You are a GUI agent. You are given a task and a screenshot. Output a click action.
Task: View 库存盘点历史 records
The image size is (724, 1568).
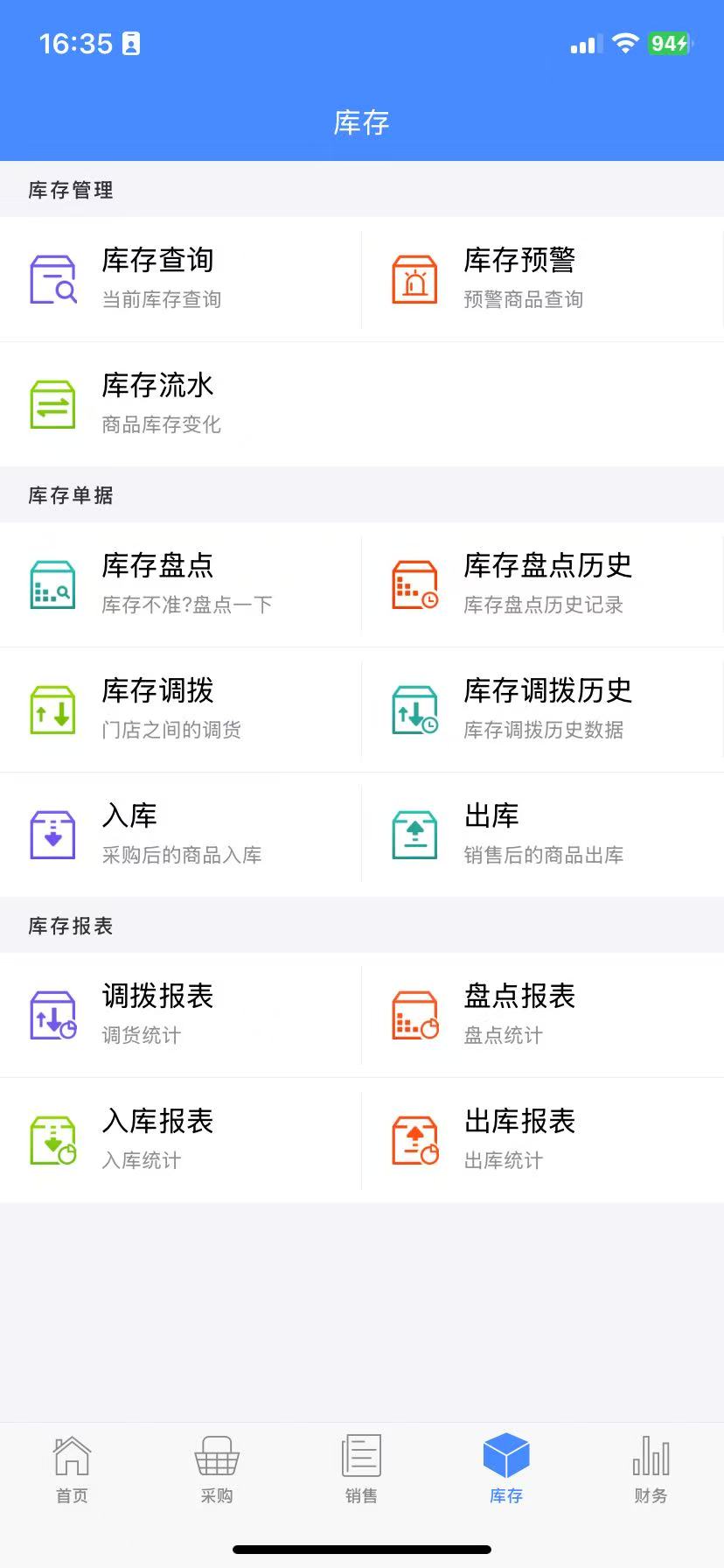point(543,584)
